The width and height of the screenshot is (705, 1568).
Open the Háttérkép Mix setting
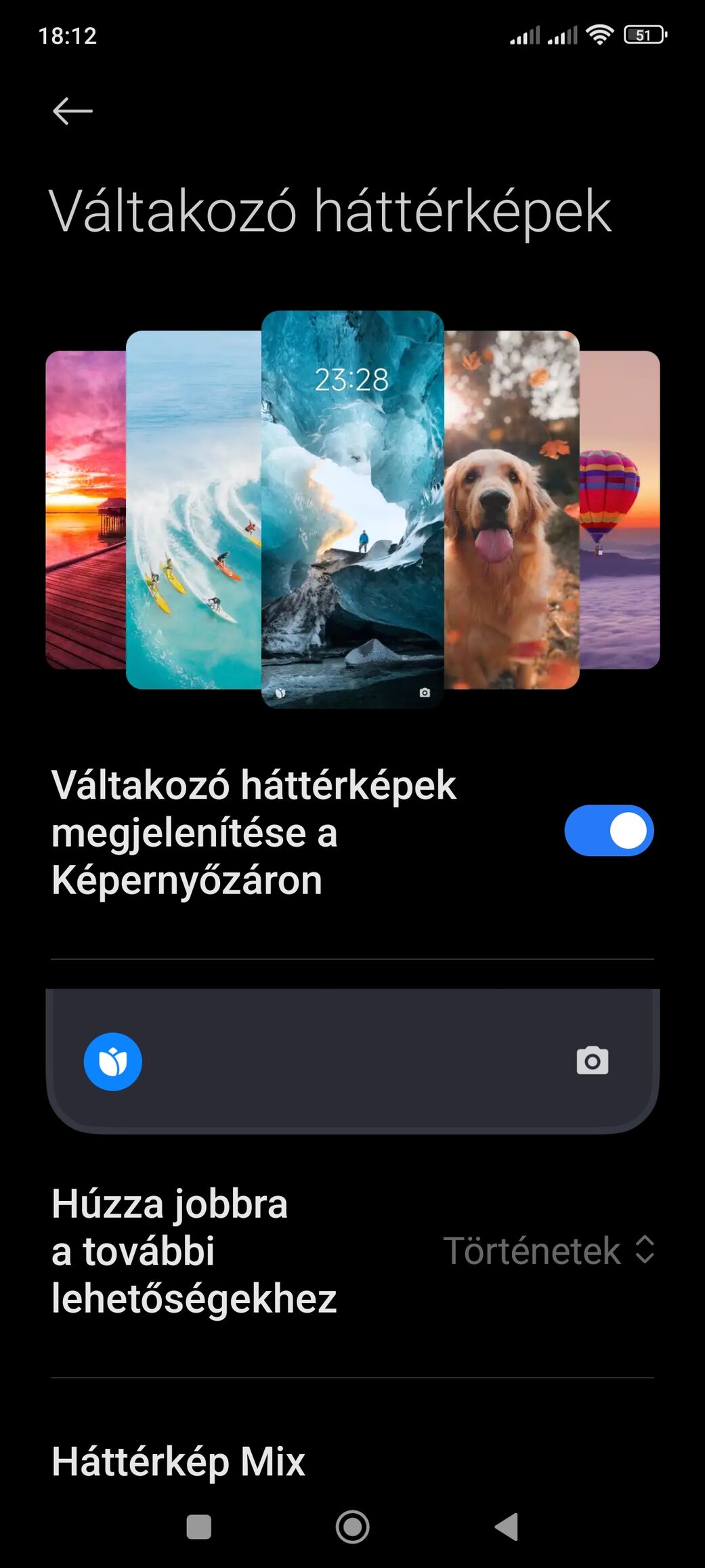coord(178,1460)
